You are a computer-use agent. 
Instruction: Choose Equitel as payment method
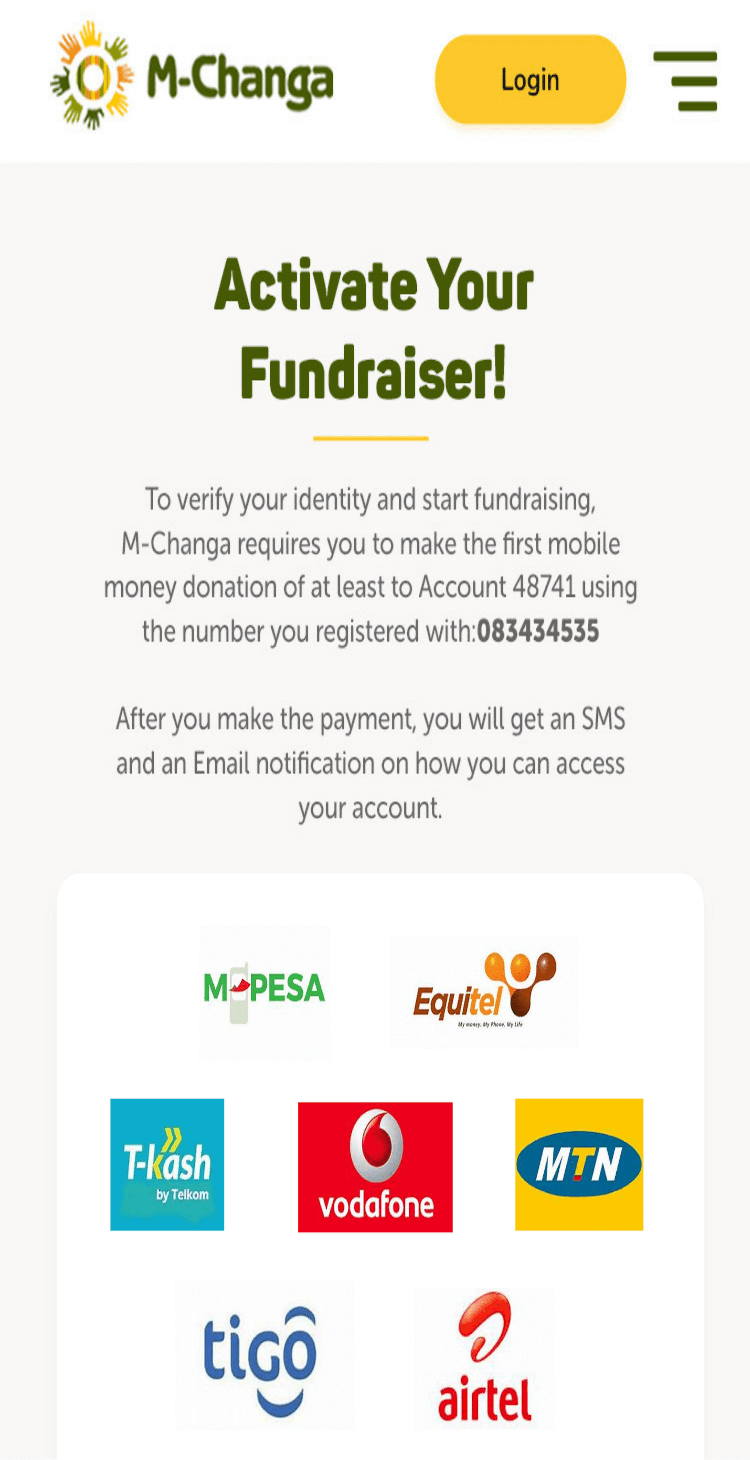(484, 991)
